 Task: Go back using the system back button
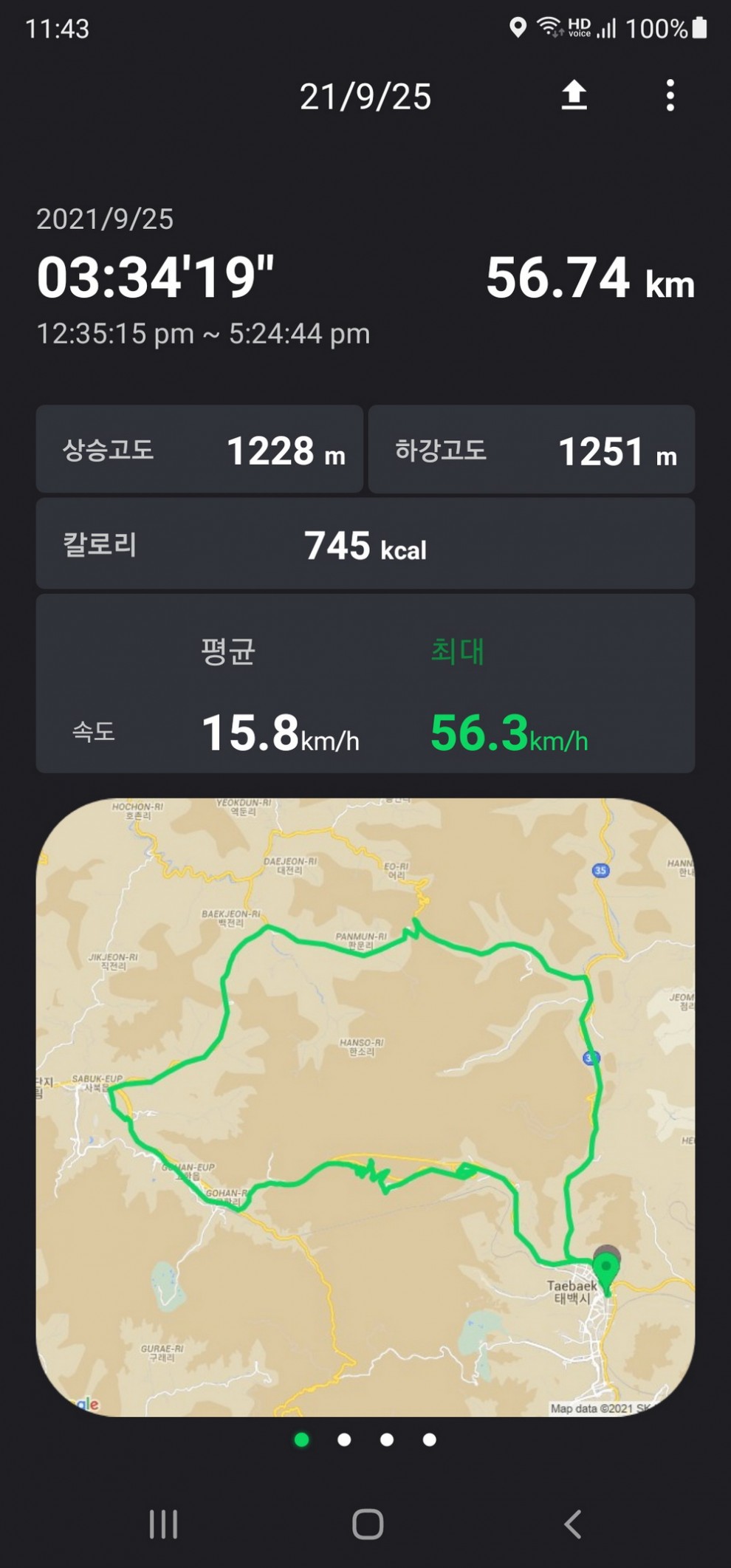572,1524
